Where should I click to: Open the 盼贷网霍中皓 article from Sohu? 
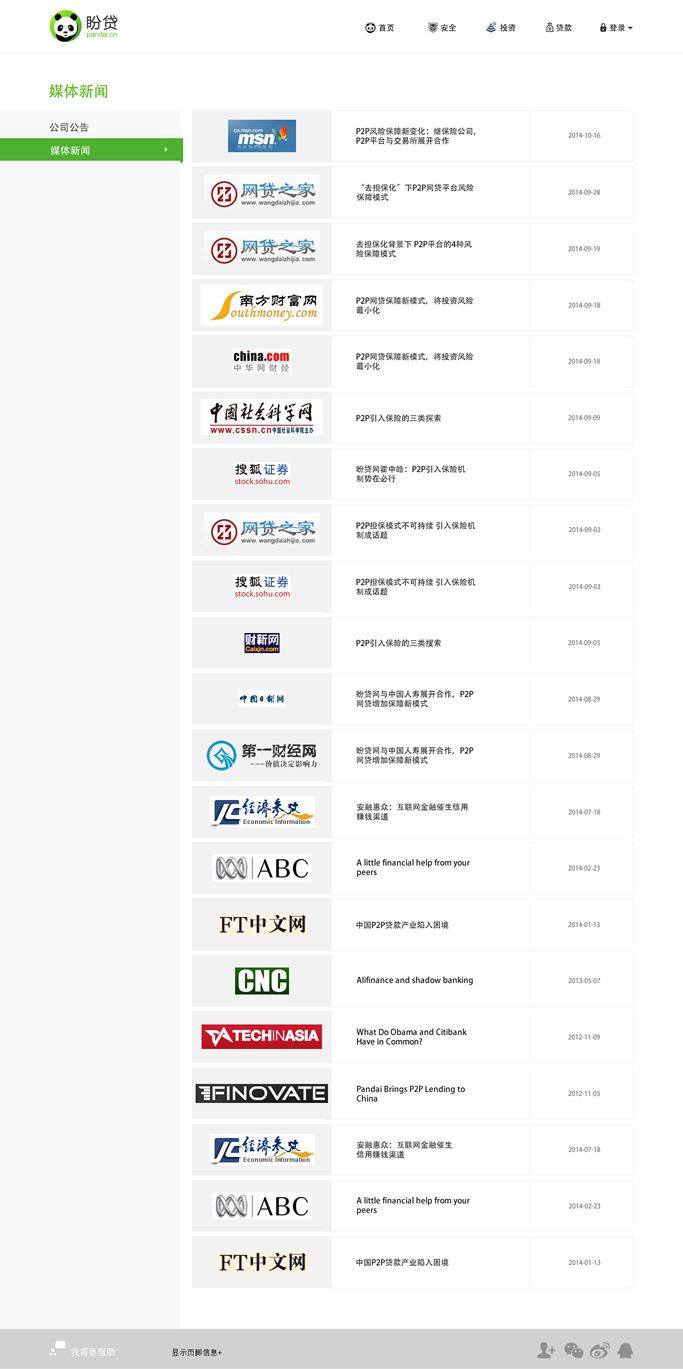[410, 474]
